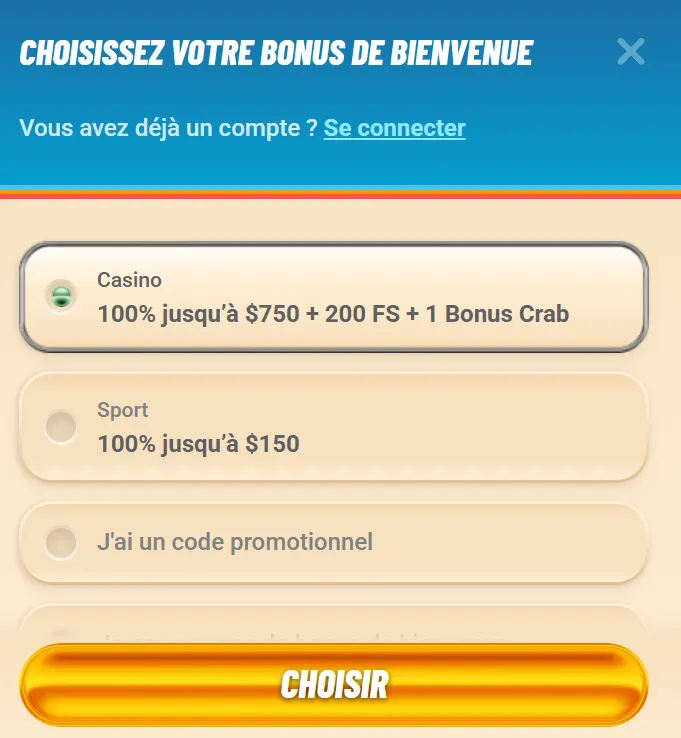Tap the Choisir button
The width and height of the screenshot is (681, 738).
tap(334, 685)
